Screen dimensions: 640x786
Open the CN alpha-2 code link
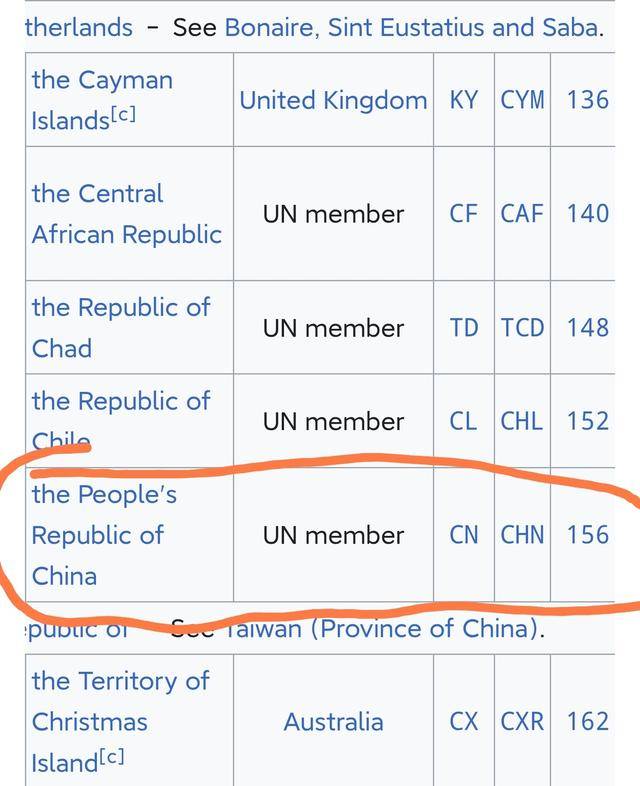464,535
